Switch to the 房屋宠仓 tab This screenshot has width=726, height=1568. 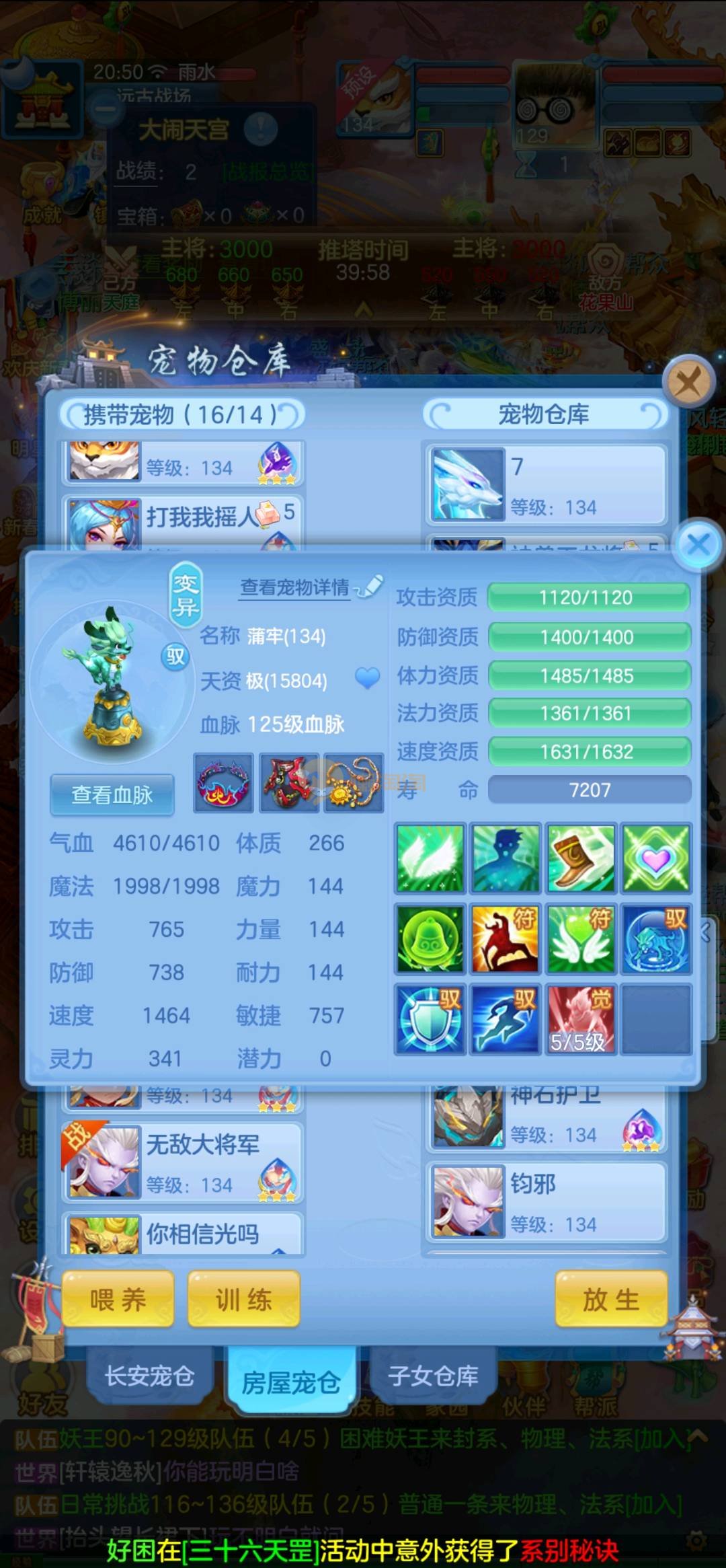290,1382
